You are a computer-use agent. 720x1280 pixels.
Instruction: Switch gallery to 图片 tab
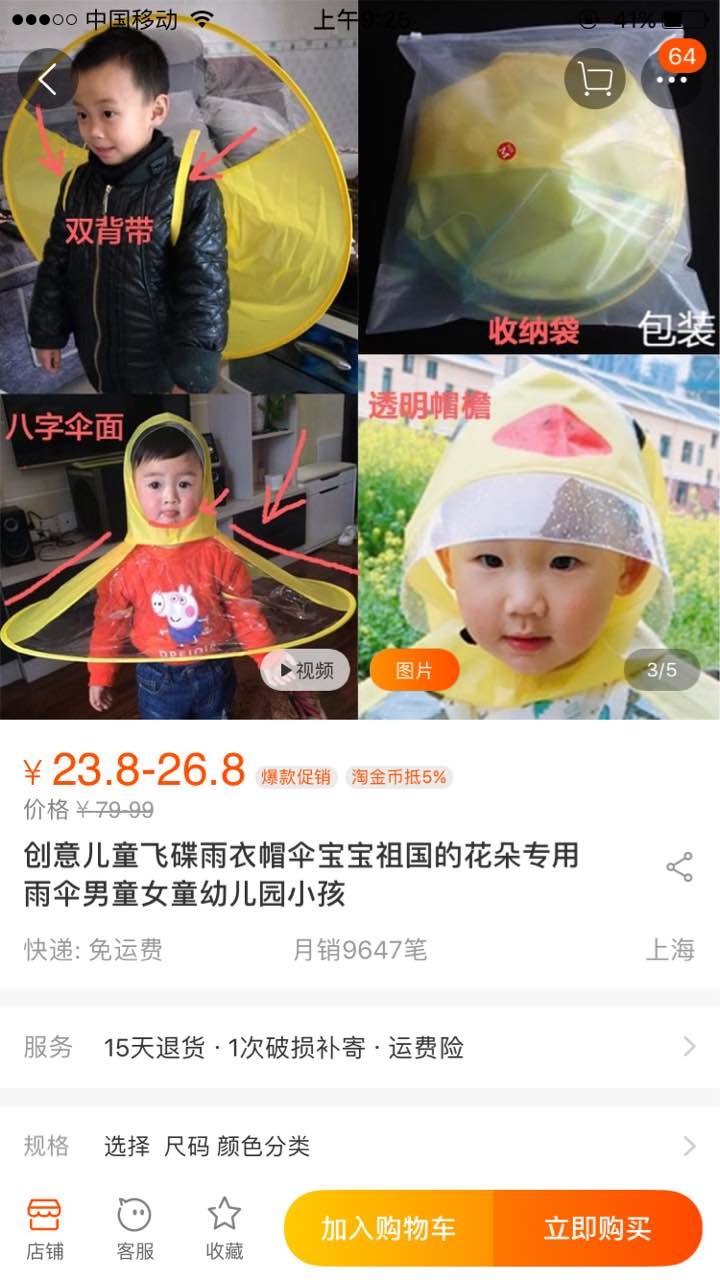coord(414,670)
